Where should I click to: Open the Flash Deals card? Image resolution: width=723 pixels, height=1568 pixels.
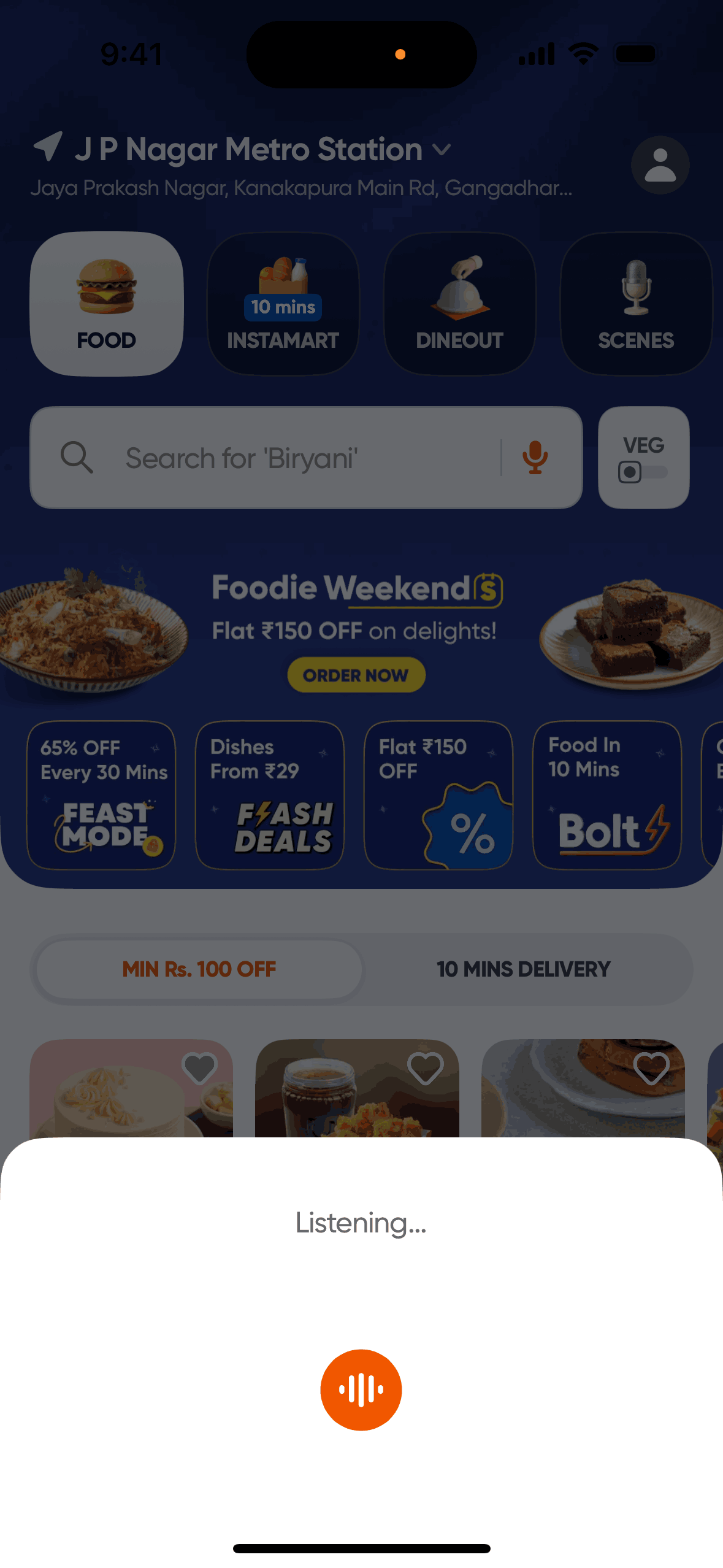(x=270, y=795)
